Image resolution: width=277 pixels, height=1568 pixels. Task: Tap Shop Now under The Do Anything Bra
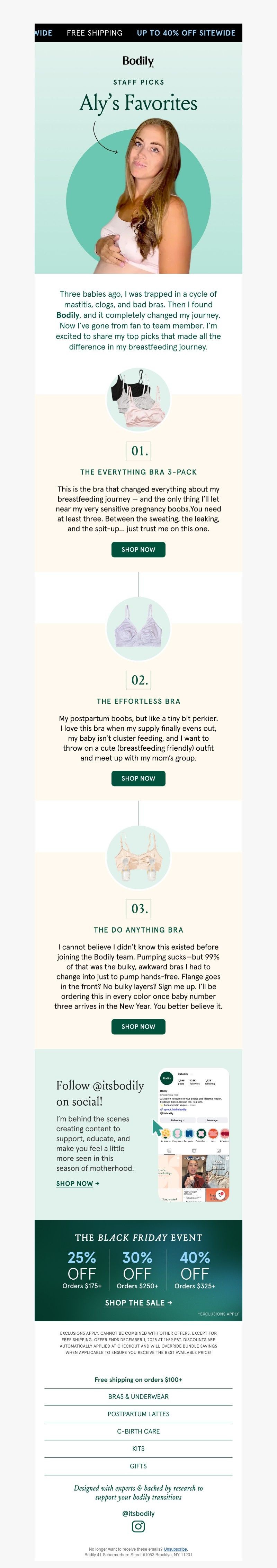tap(138, 1027)
